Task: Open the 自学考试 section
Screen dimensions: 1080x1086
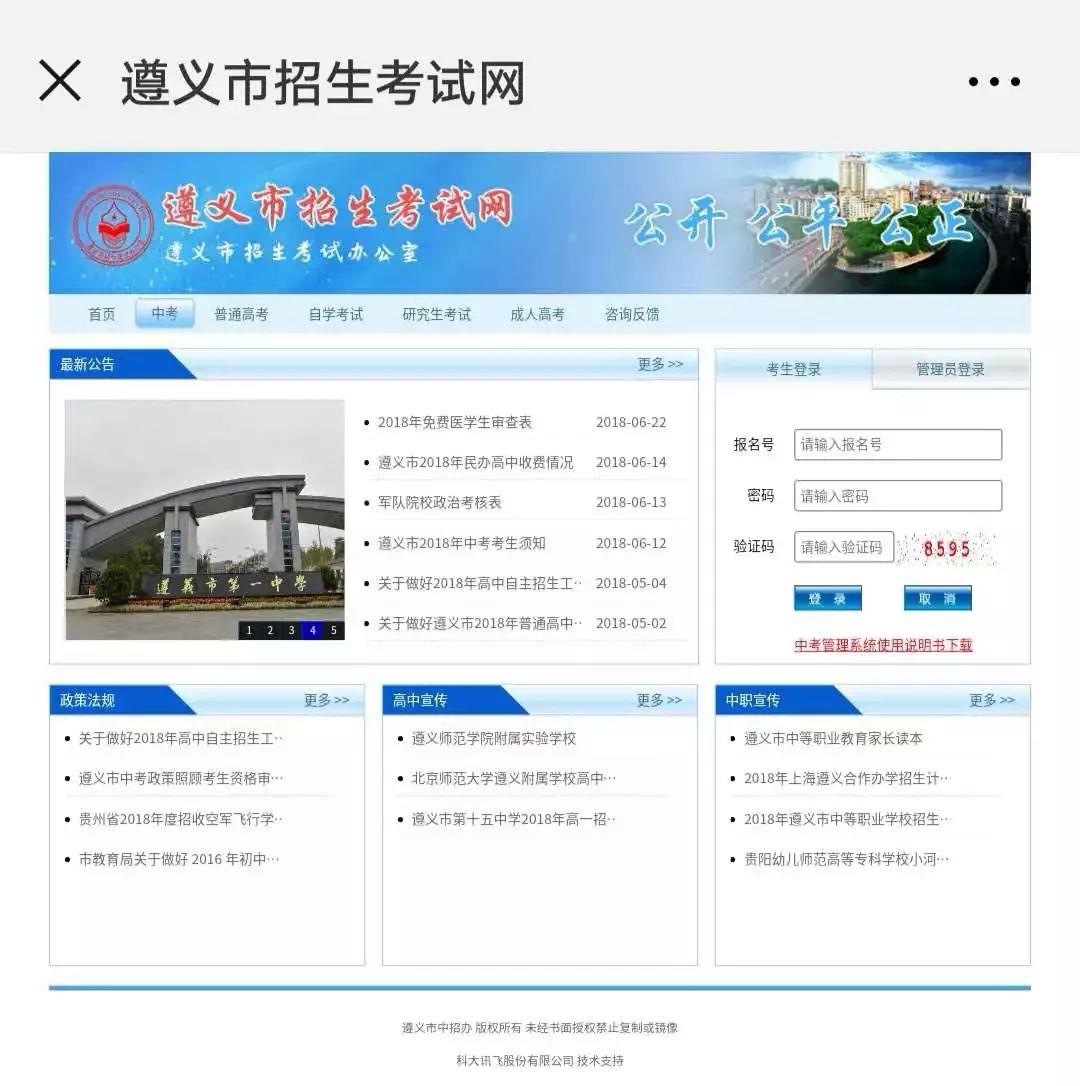Action: pyautogui.click(x=336, y=314)
